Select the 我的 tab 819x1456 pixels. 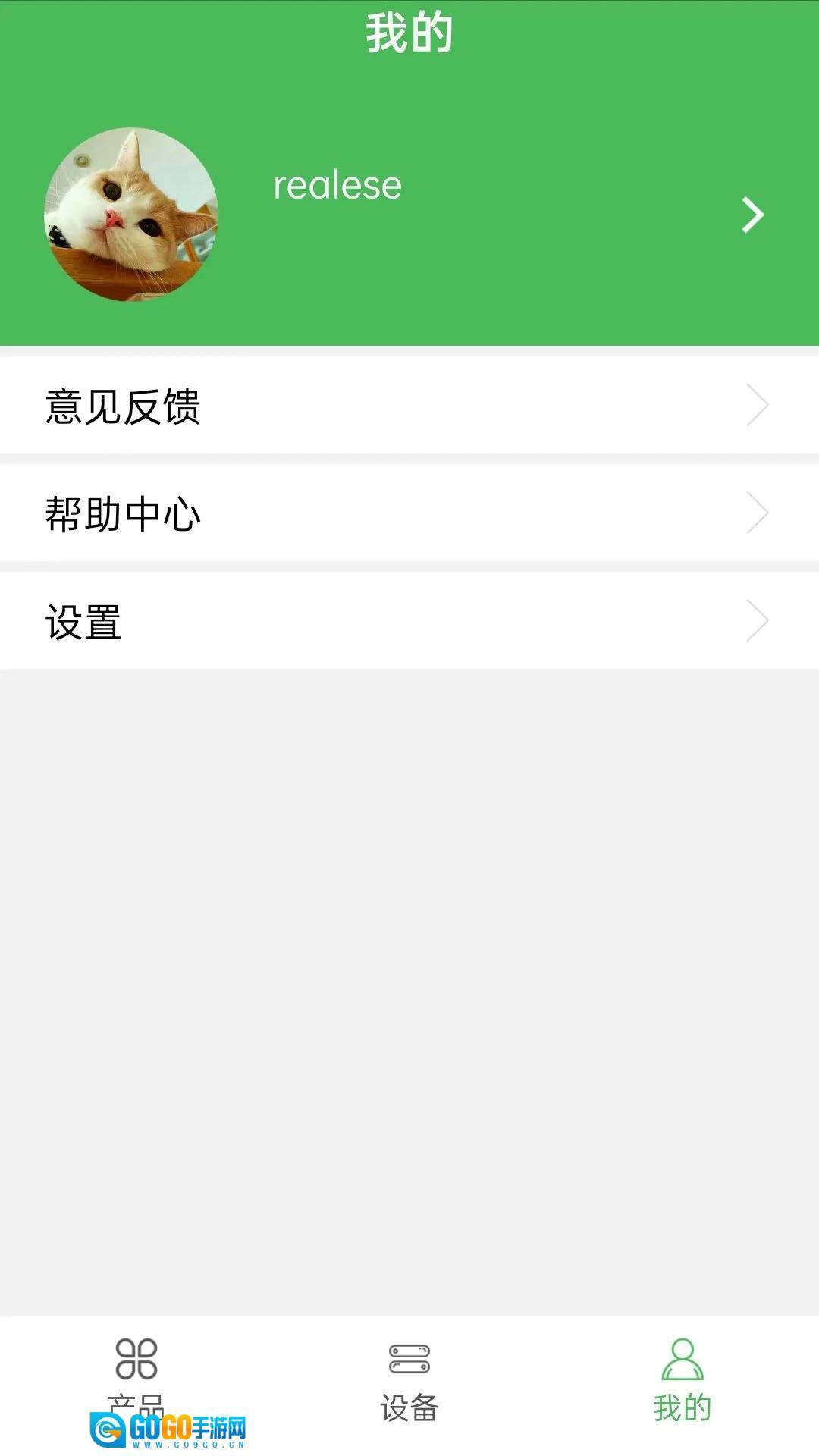pos(682,1382)
